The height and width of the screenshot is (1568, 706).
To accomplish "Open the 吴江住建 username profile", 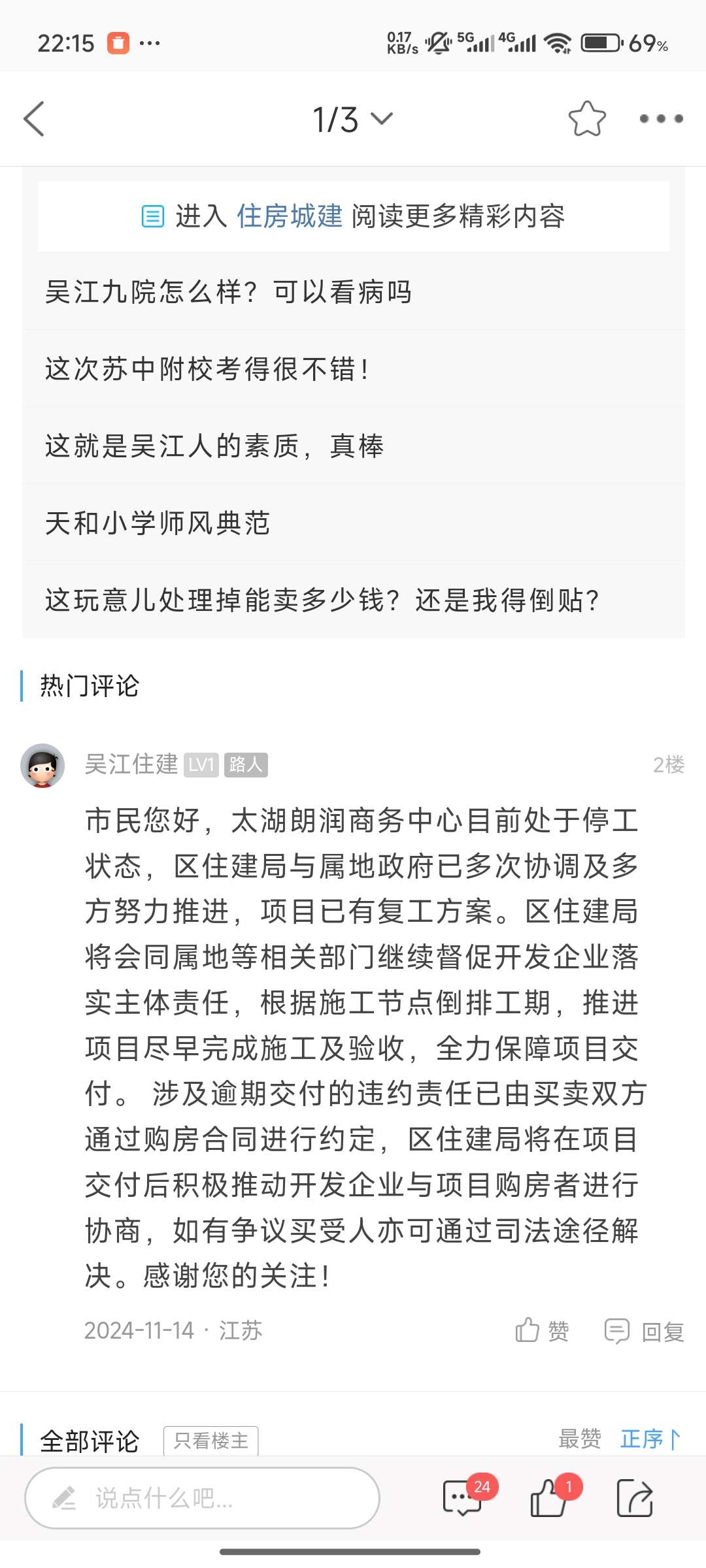I will coord(131,764).
